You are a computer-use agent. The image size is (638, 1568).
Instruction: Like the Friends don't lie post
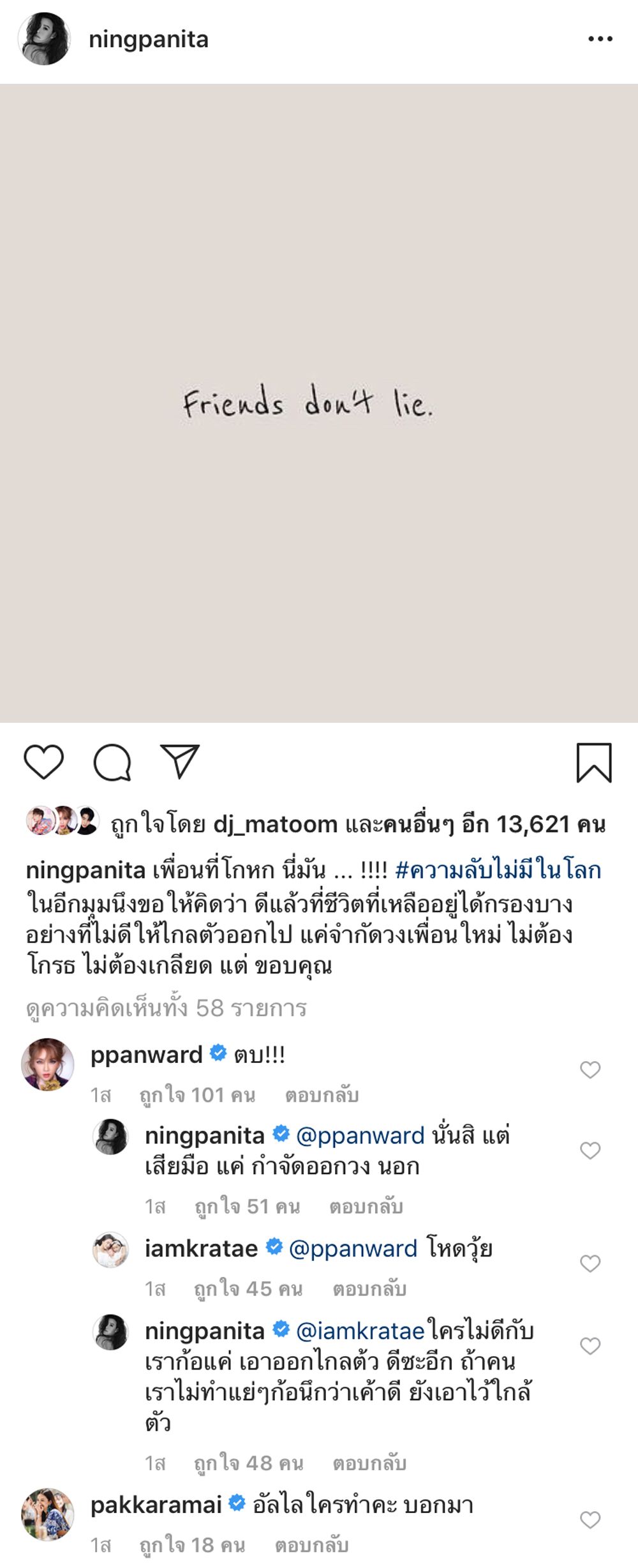43,762
